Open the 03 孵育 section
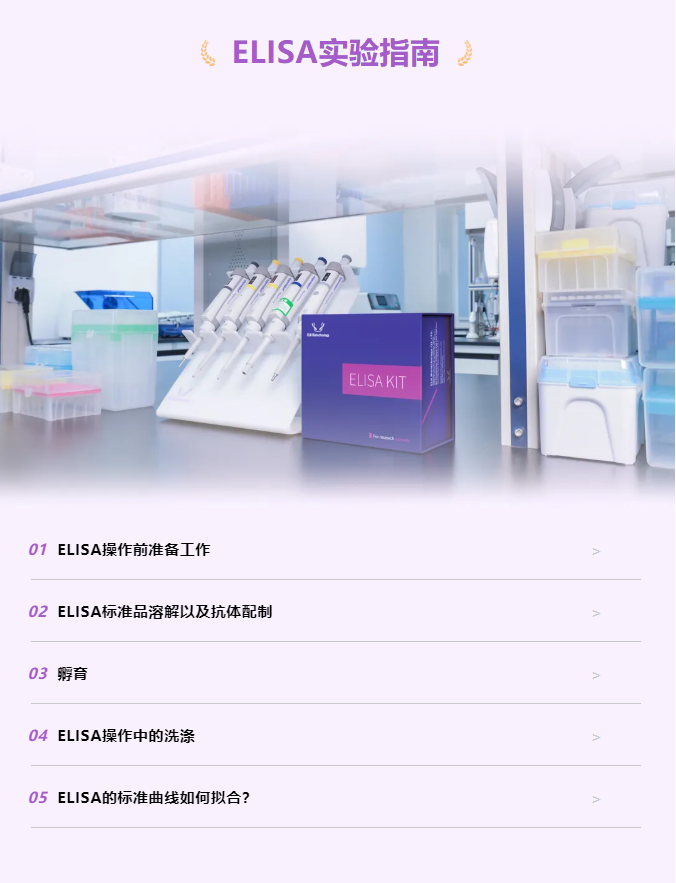The height and width of the screenshot is (883, 676). click(x=72, y=674)
